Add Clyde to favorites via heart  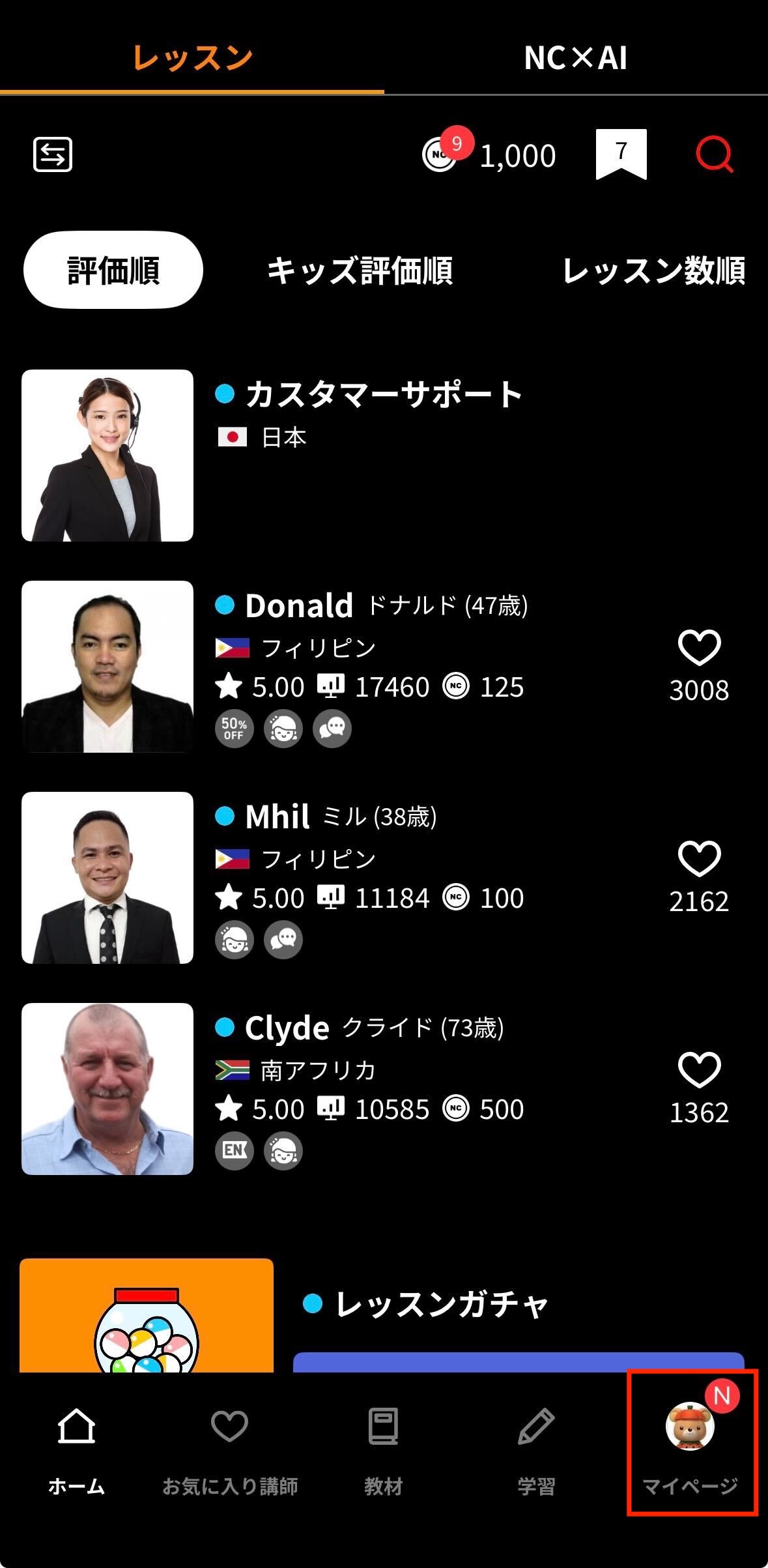pyautogui.click(x=699, y=1069)
